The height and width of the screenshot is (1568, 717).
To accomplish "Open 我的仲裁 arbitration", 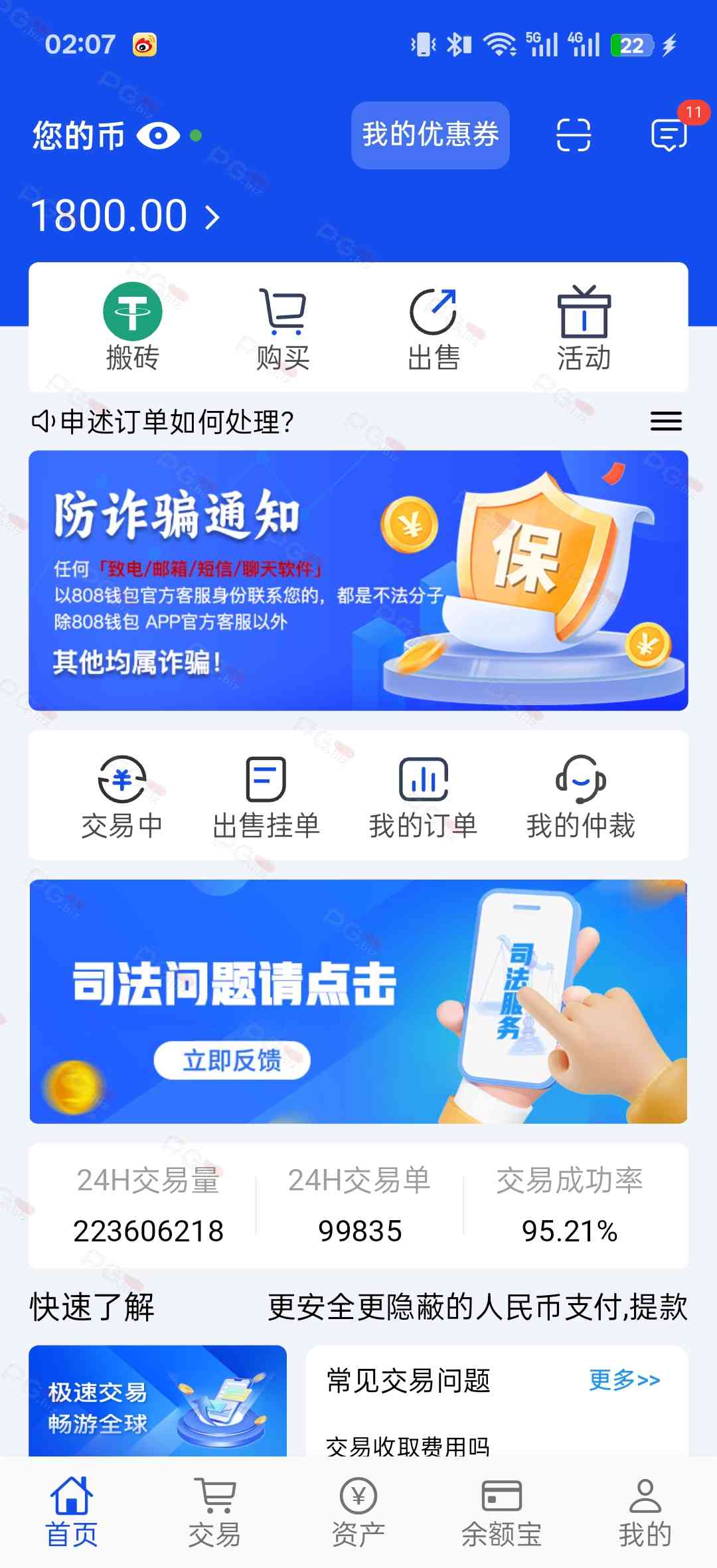I will click(581, 796).
